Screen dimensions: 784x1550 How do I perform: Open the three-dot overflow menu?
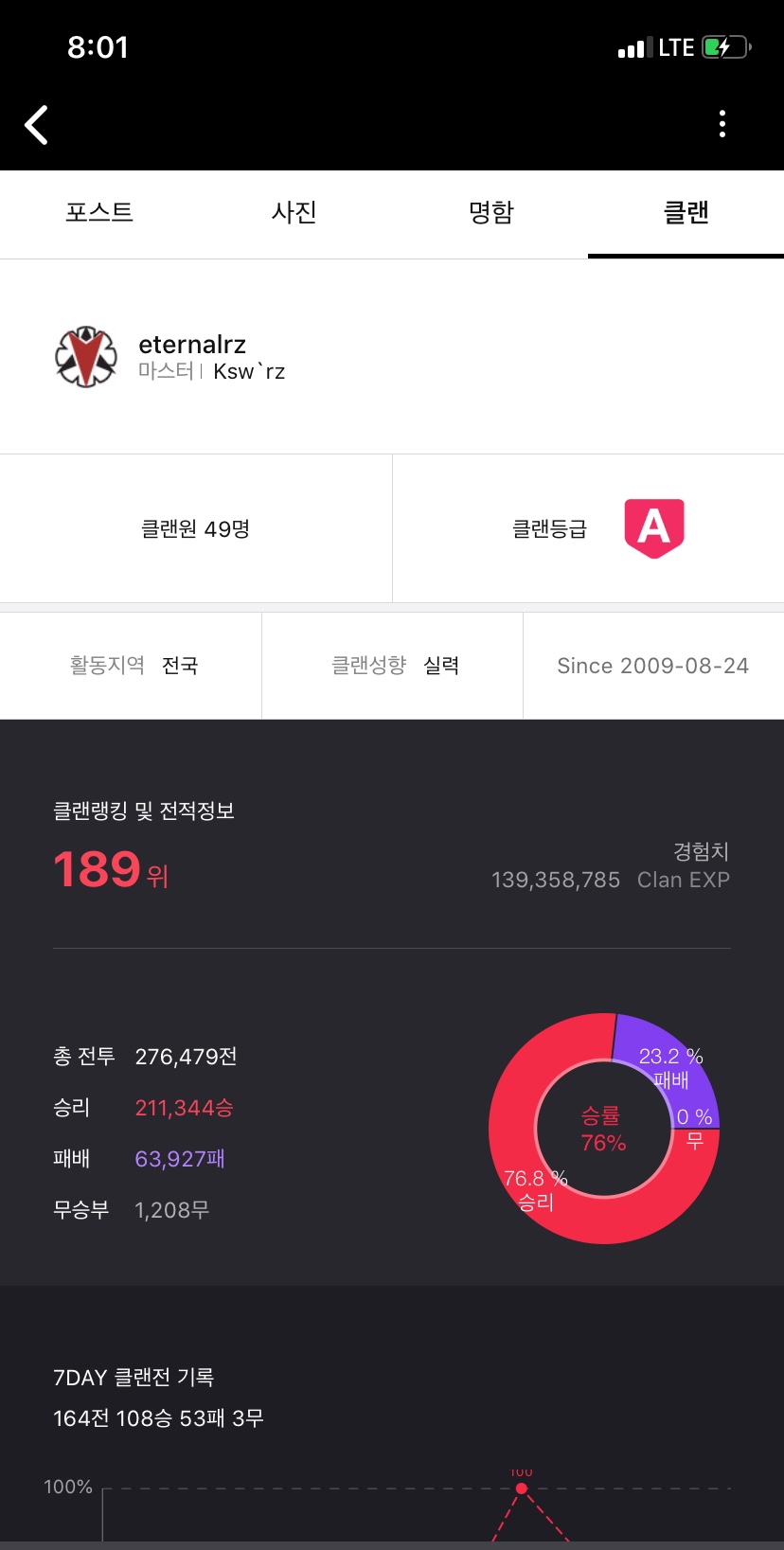[722, 124]
